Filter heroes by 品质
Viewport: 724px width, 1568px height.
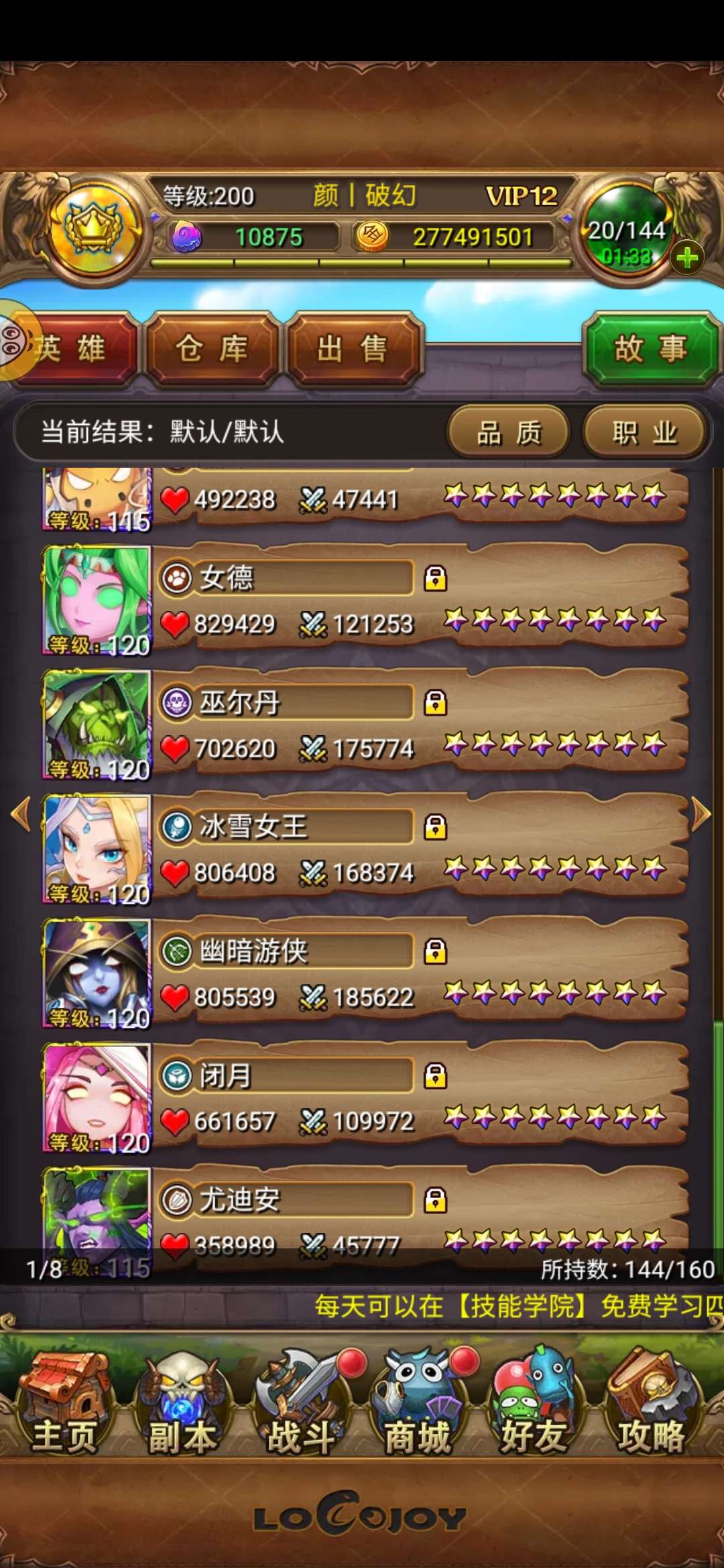(x=508, y=432)
